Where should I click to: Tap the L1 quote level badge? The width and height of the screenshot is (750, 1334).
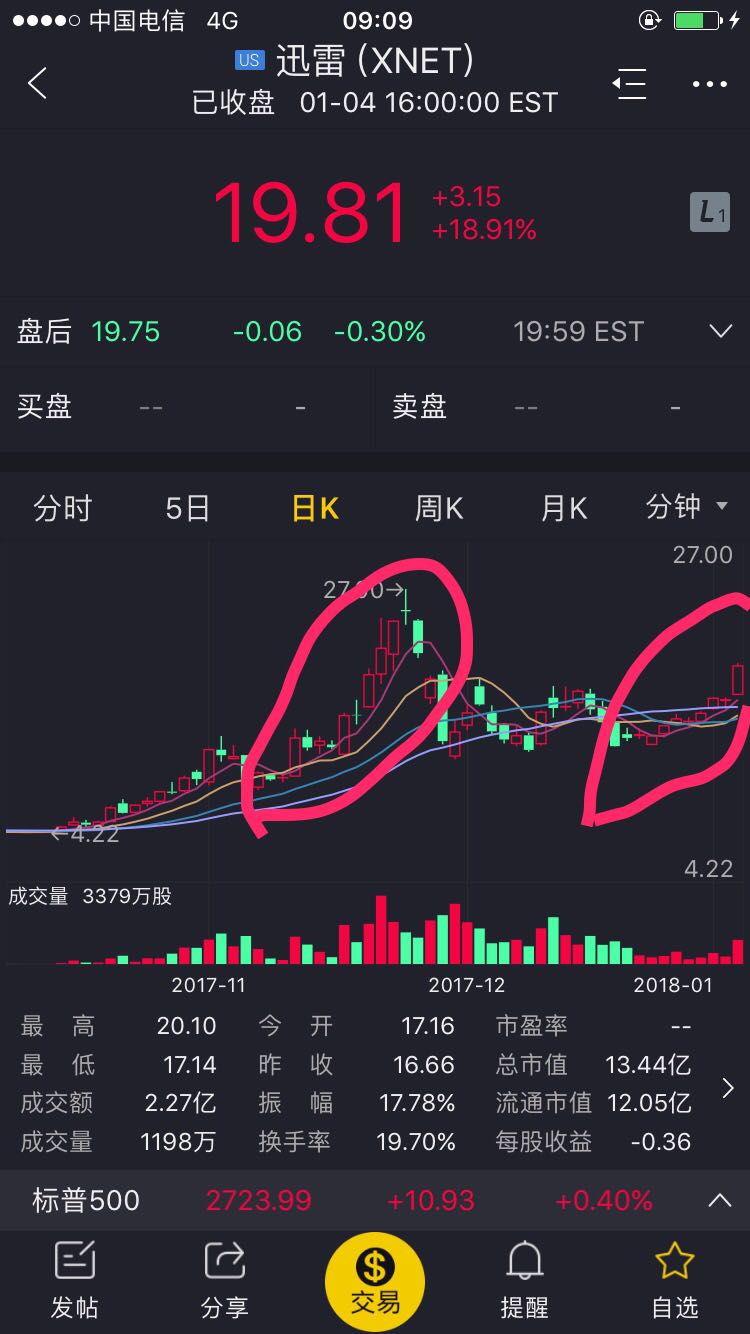click(x=710, y=212)
